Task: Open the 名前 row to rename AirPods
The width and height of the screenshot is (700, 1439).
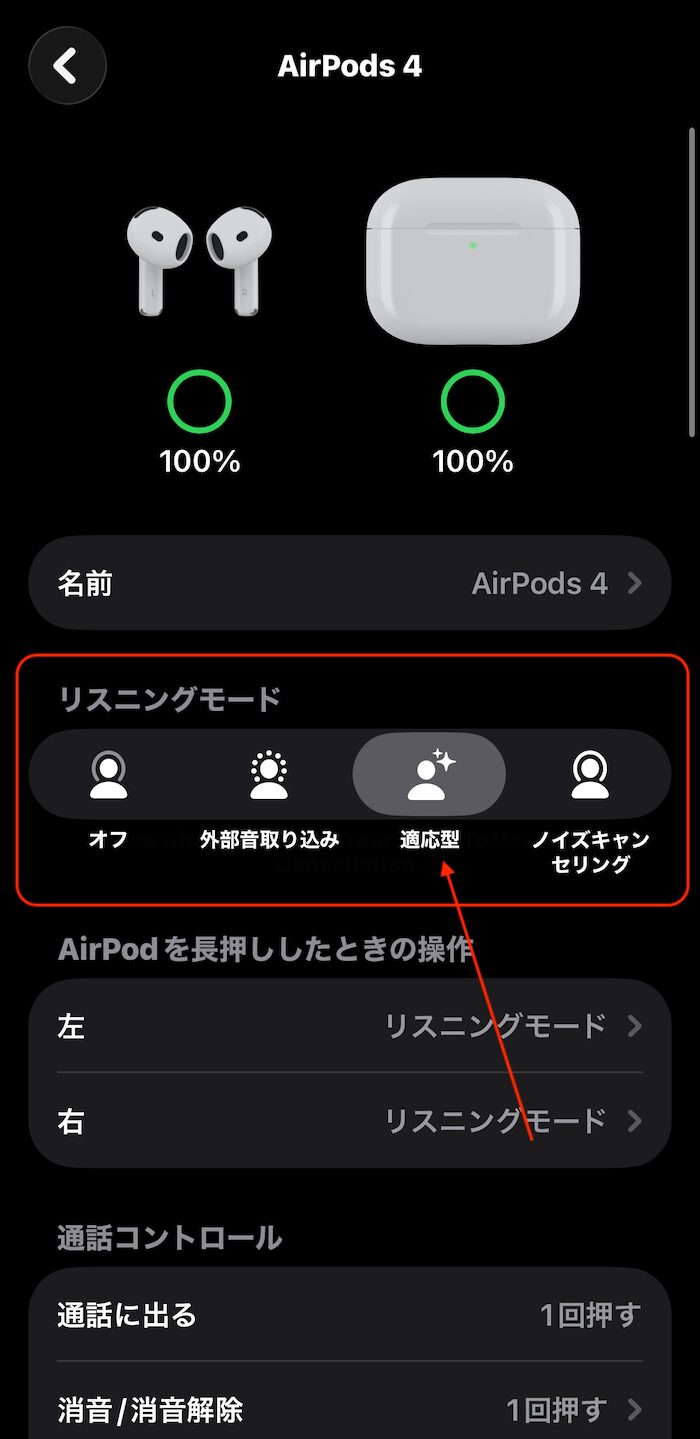Action: tap(349, 583)
